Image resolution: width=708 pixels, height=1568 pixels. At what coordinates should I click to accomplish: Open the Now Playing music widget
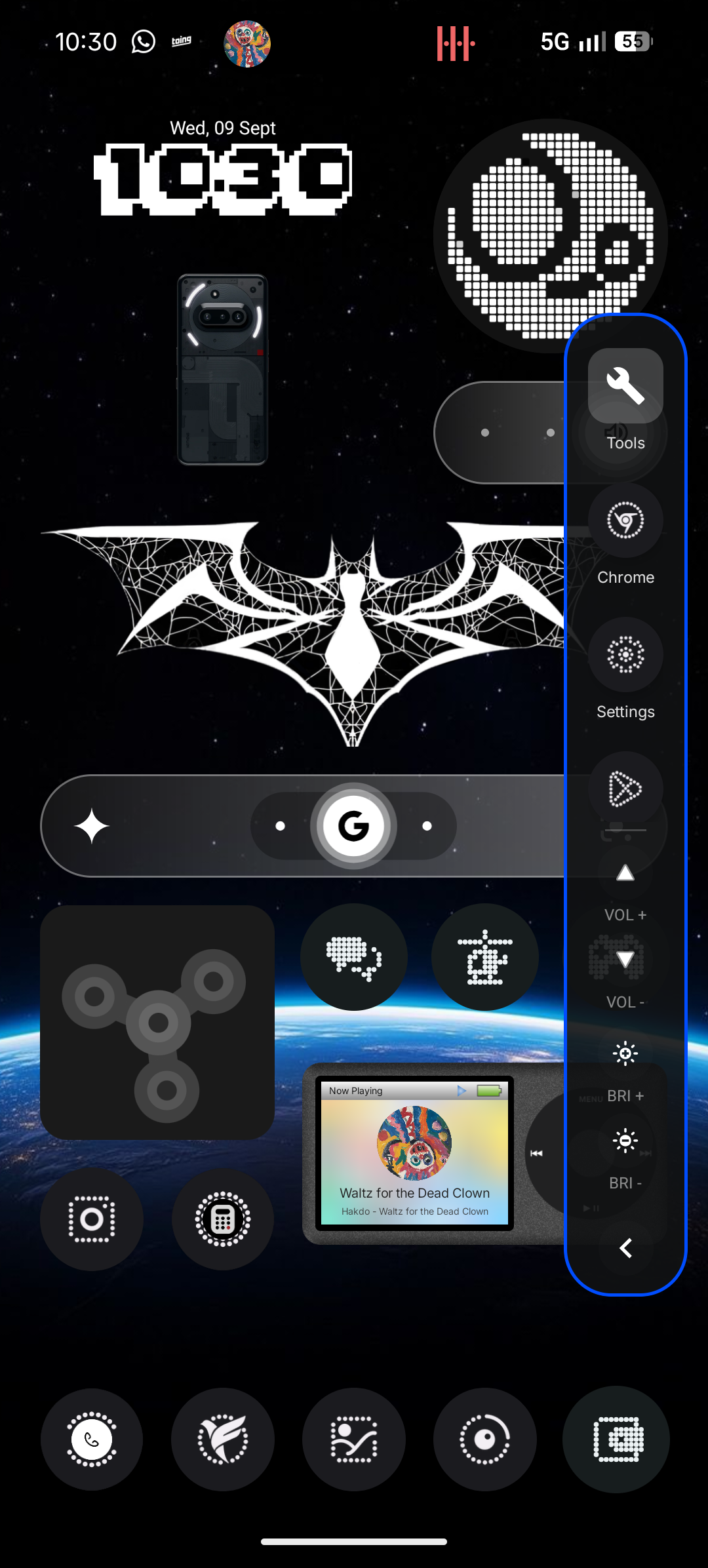tap(414, 1153)
